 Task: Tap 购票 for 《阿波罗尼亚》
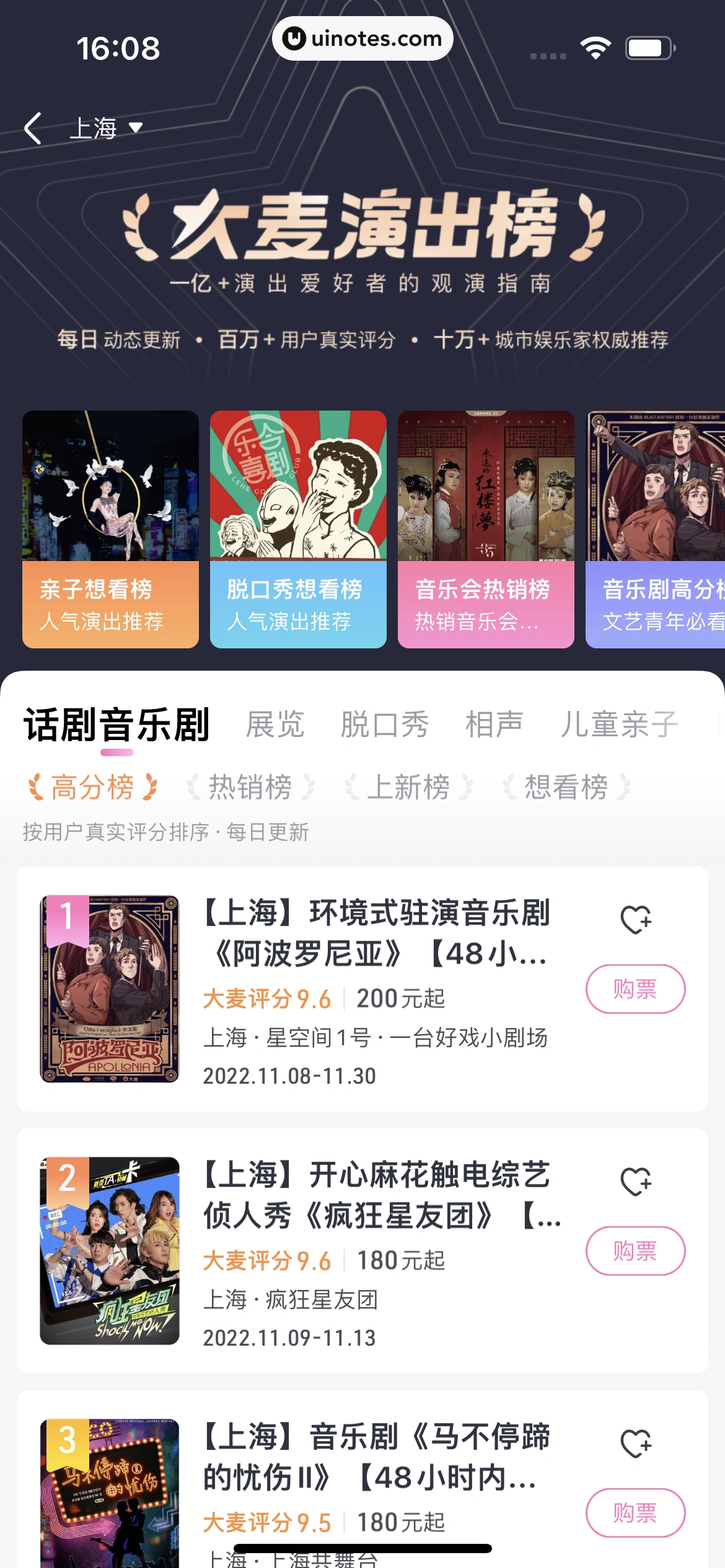(x=635, y=989)
